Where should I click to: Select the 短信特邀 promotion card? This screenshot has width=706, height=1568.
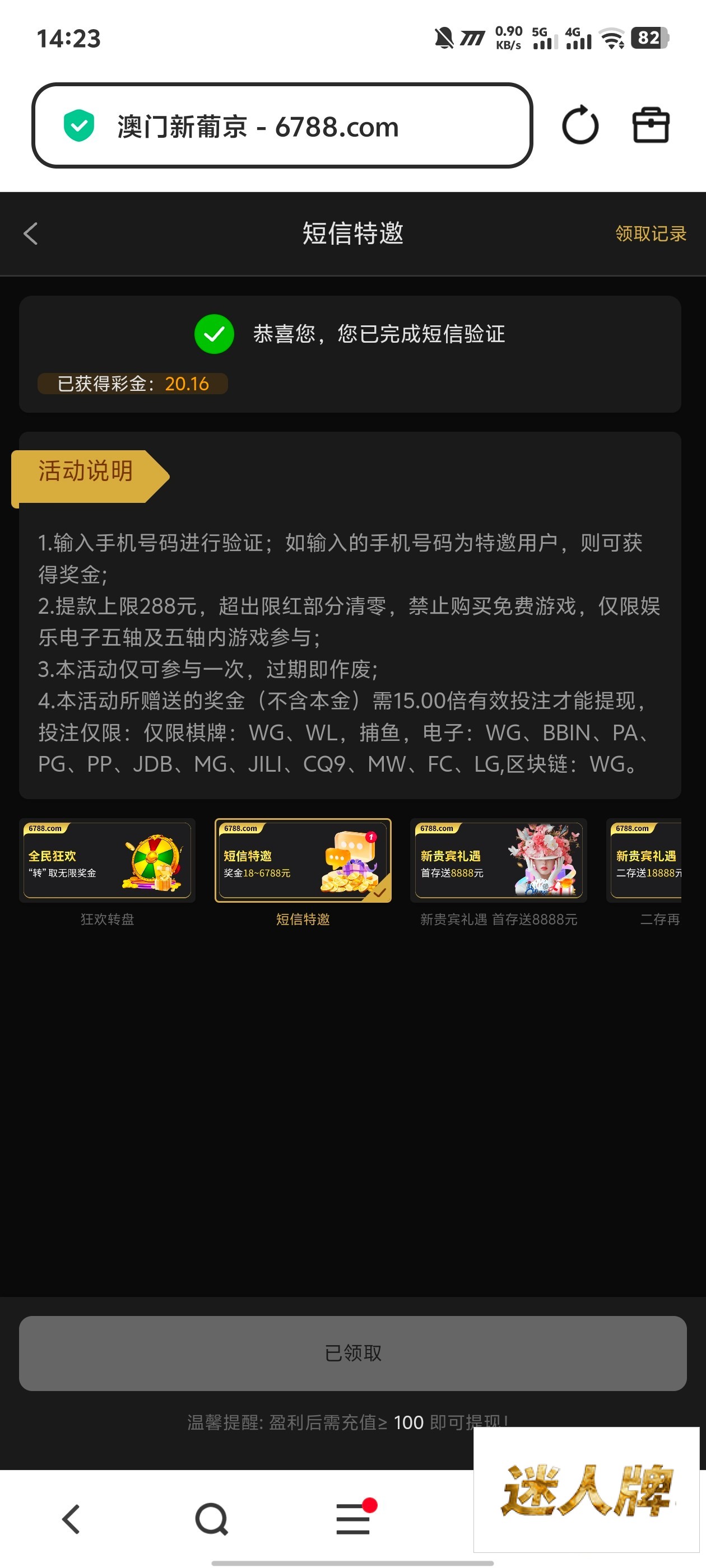[303, 860]
